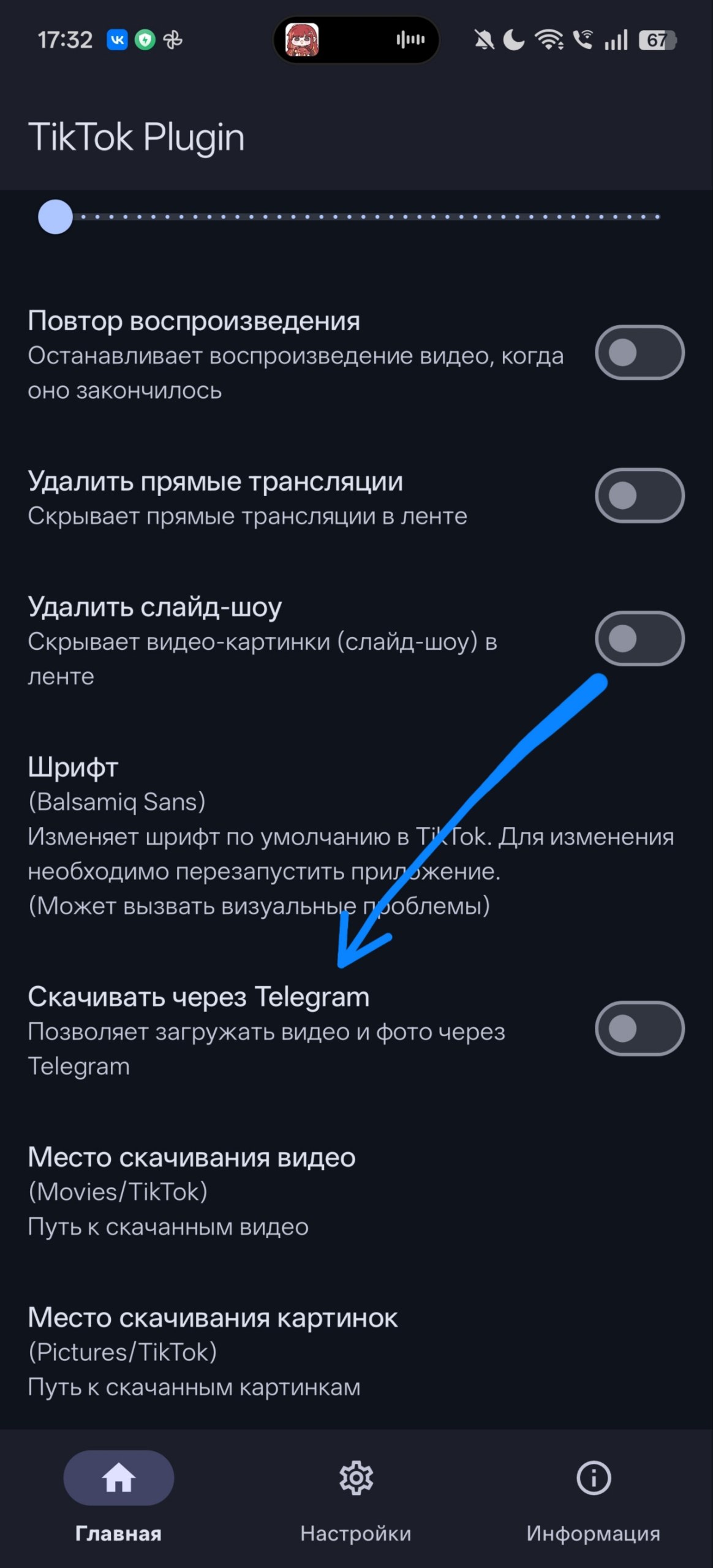Tap the slider track near its right end

[x=643, y=217]
